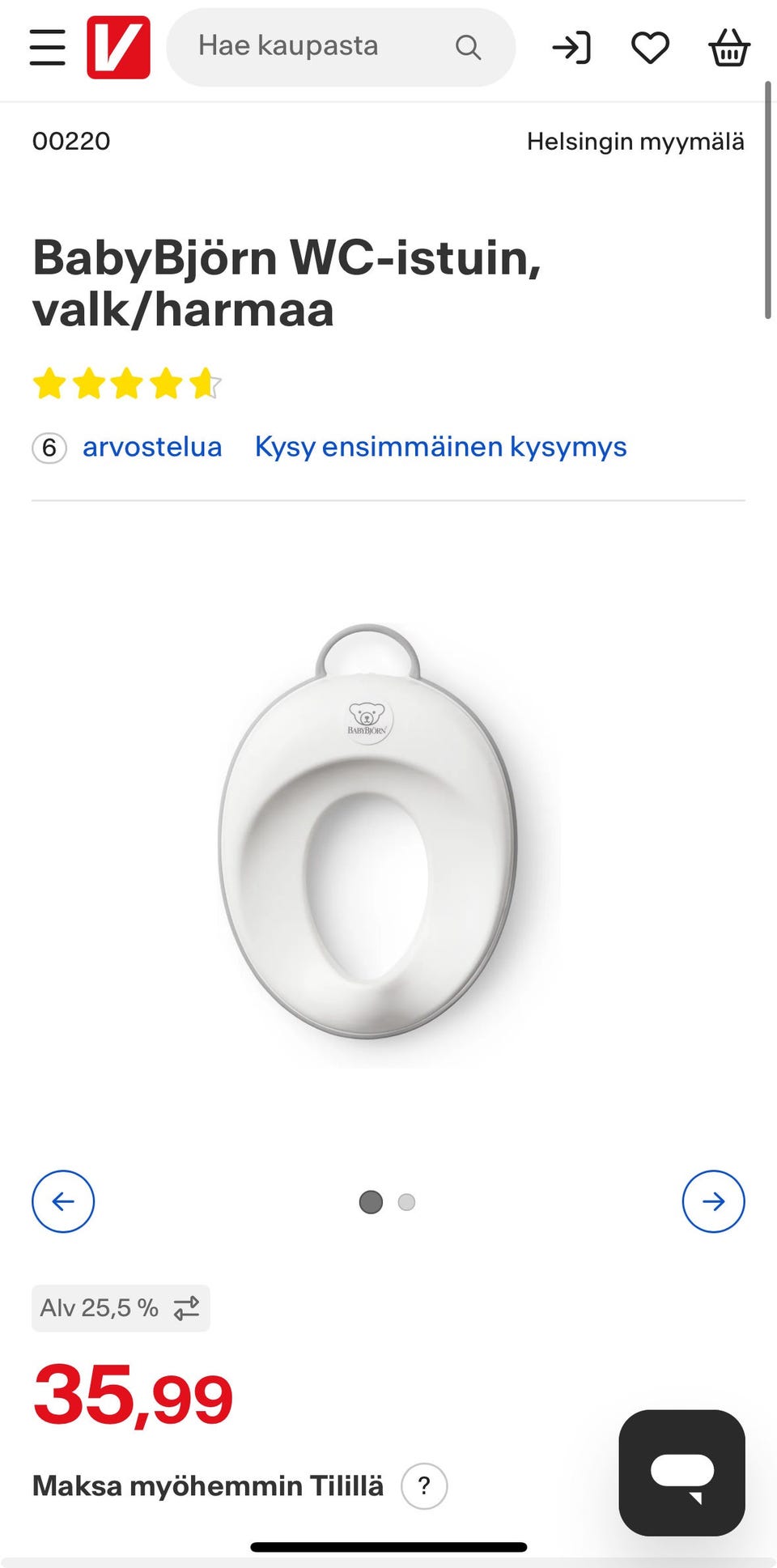Click the 4.5 star rating
This screenshot has height=1568, width=777.
(x=125, y=385)
